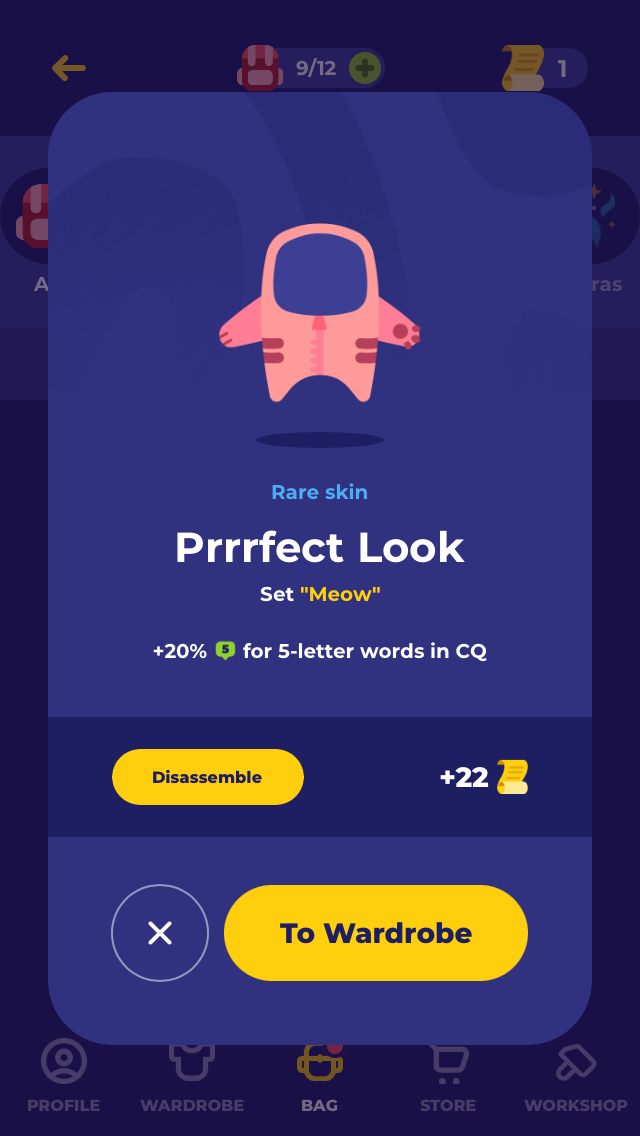Disassemble the Prrrfect Look skin
The image size is (640, 1136).
pyautogui.click(x=207, y=777)
